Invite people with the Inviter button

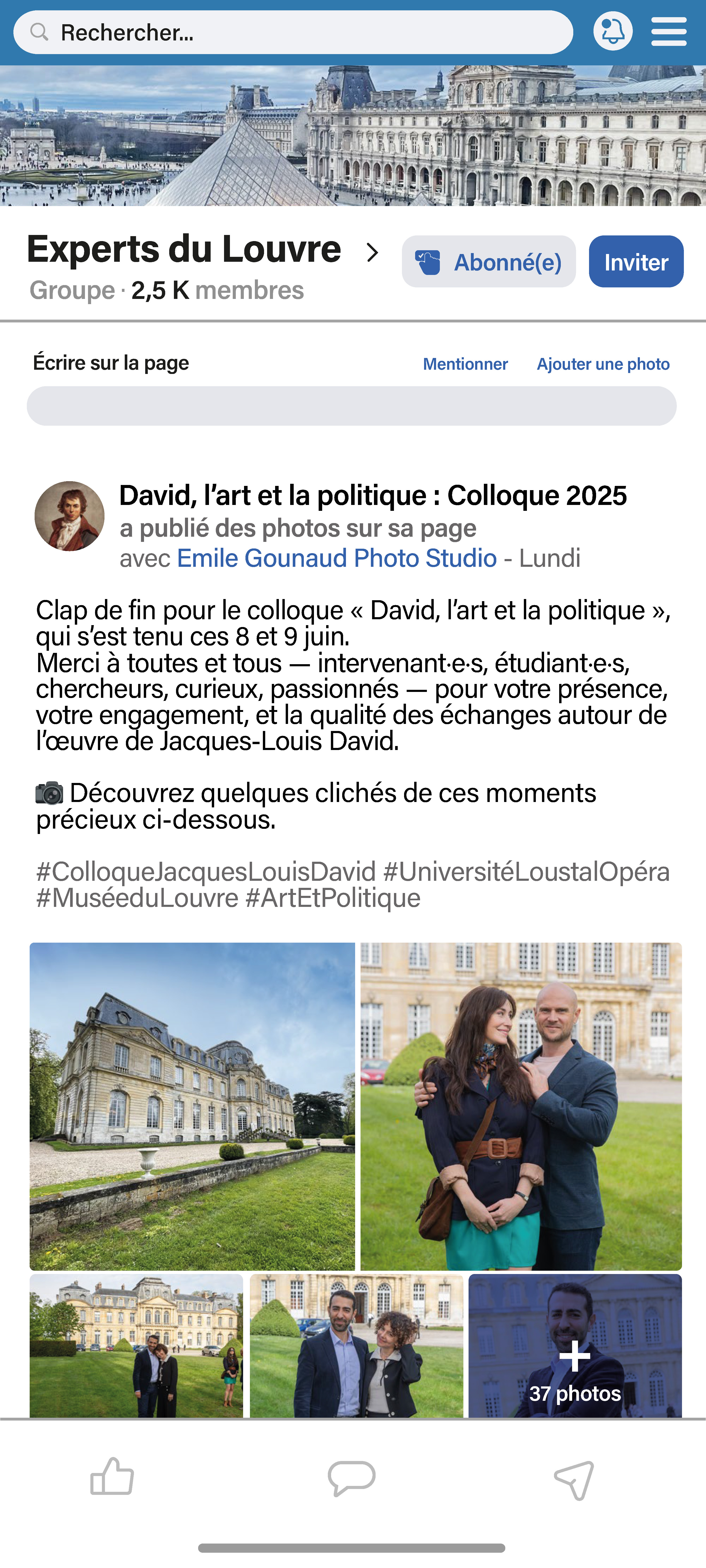635,262
